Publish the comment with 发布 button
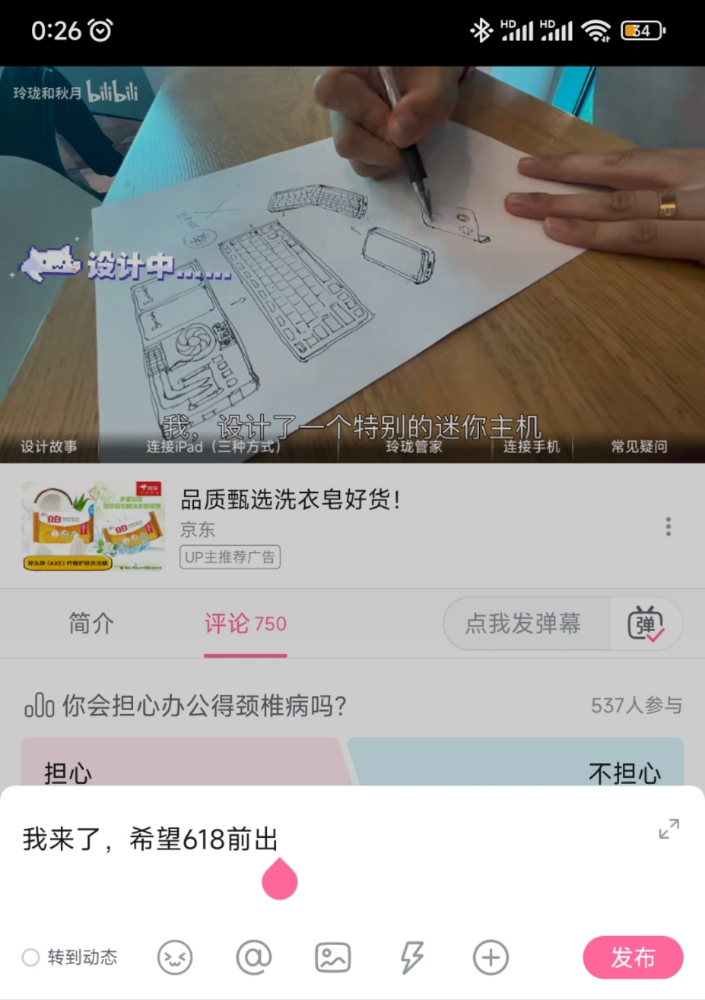 (632, 957)
